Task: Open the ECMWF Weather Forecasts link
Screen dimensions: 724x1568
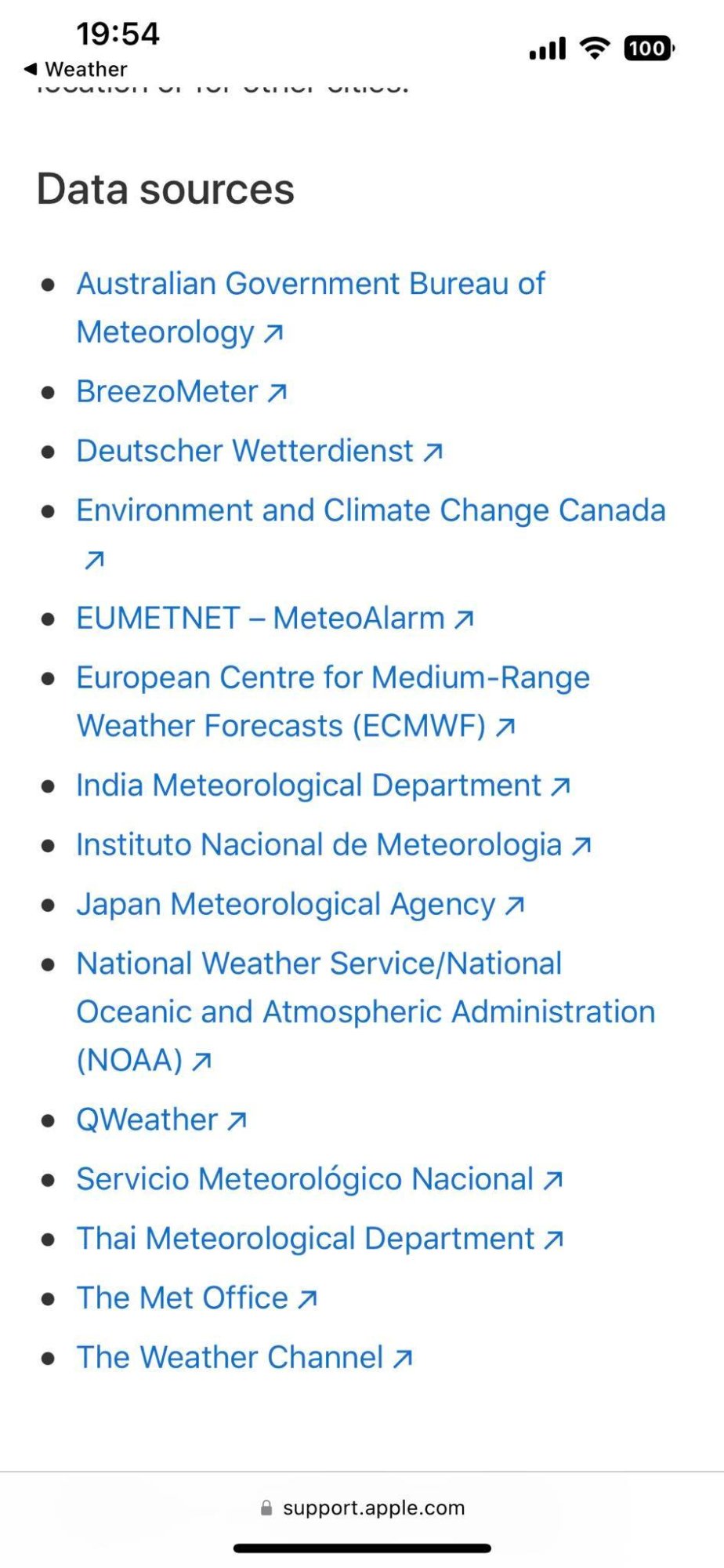Action: pos(333,702)
